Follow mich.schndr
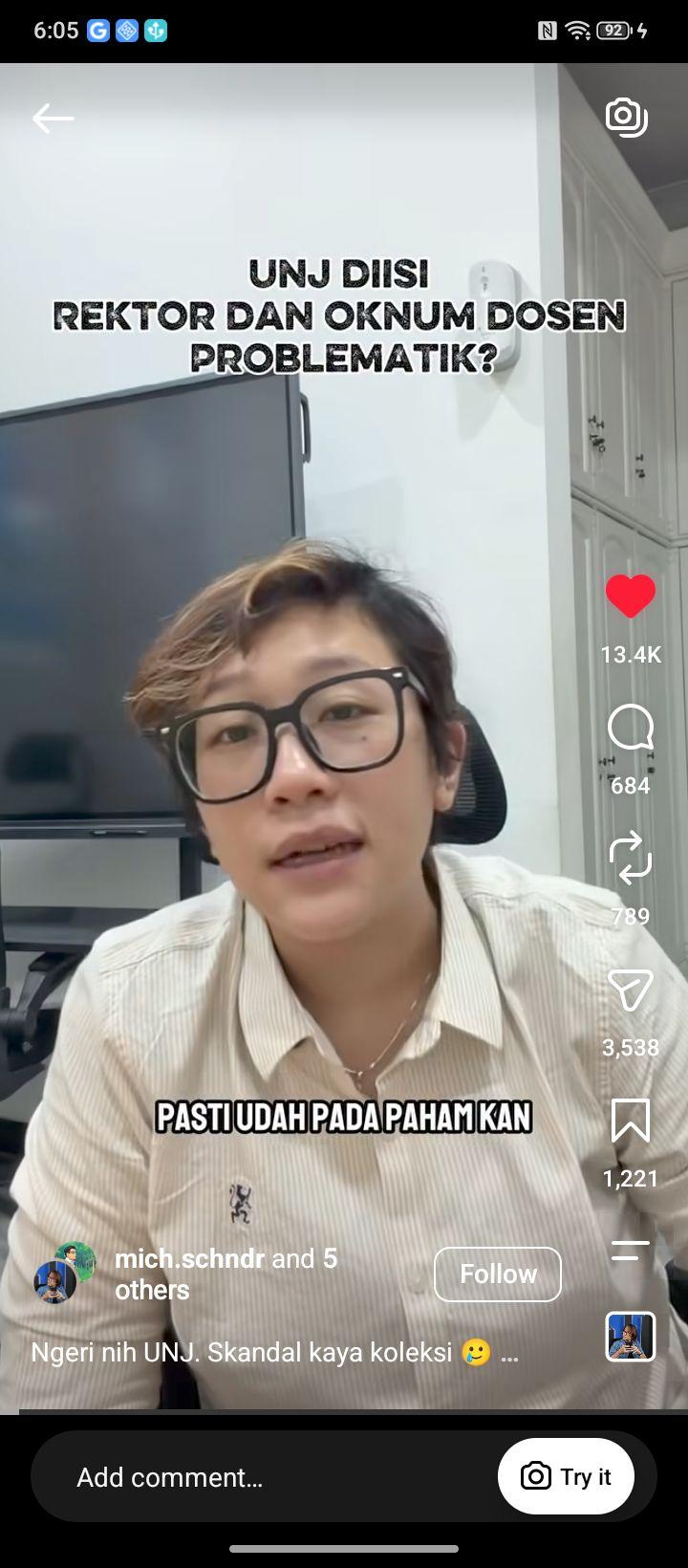Screen dimensions: 688x1568 pos(498,1274)
